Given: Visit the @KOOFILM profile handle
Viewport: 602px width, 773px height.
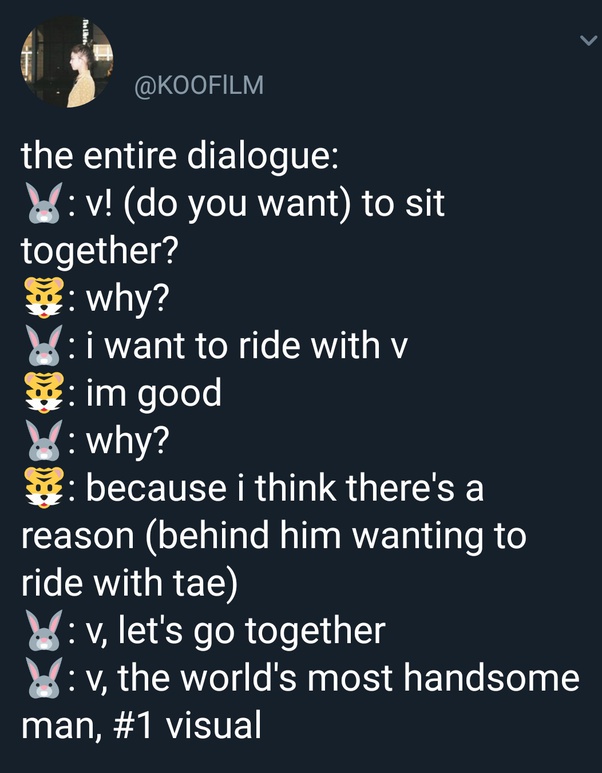Looking at the screenshot, I should coord(198,85).
